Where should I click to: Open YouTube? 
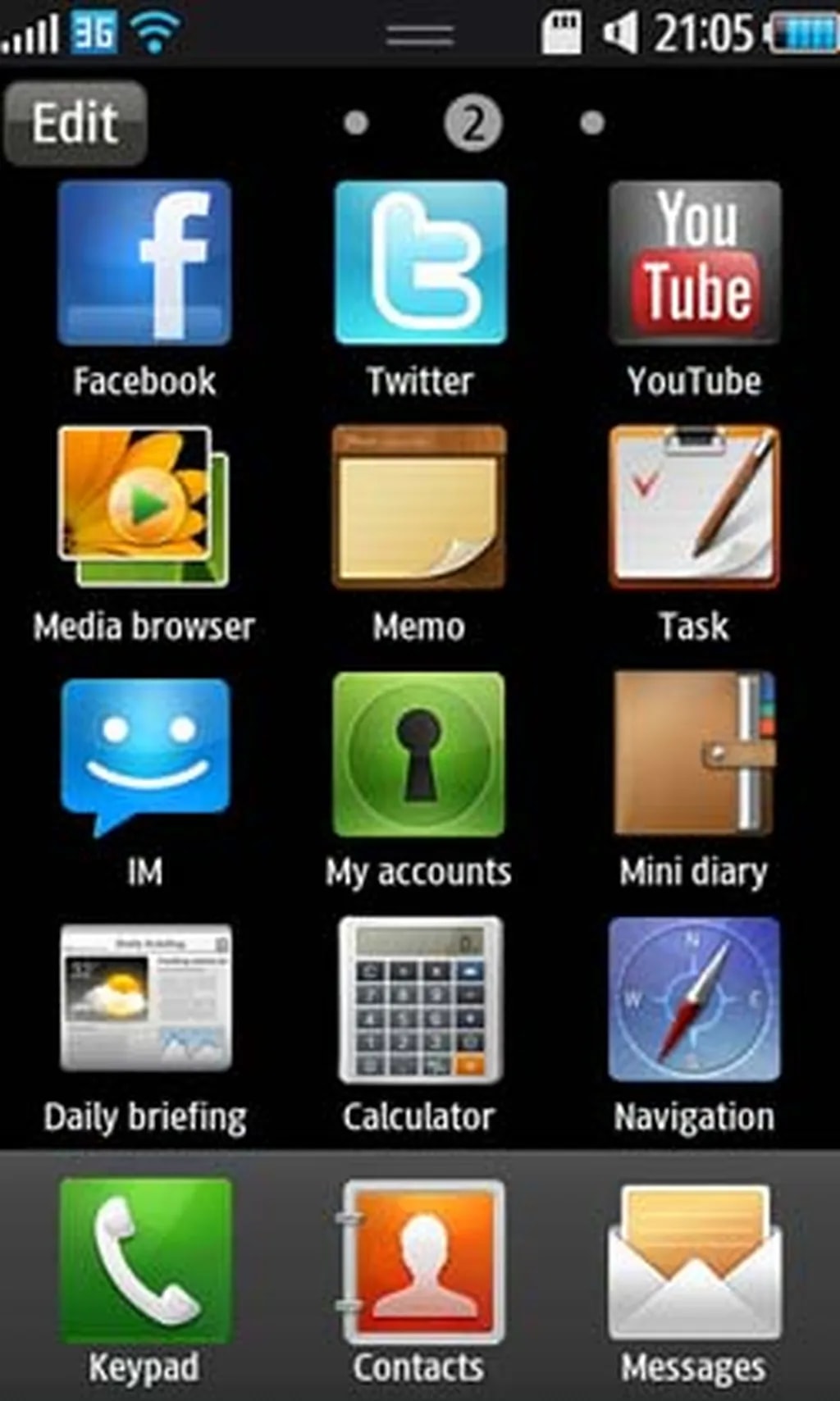pyautogui.click(x=694, y=262)
